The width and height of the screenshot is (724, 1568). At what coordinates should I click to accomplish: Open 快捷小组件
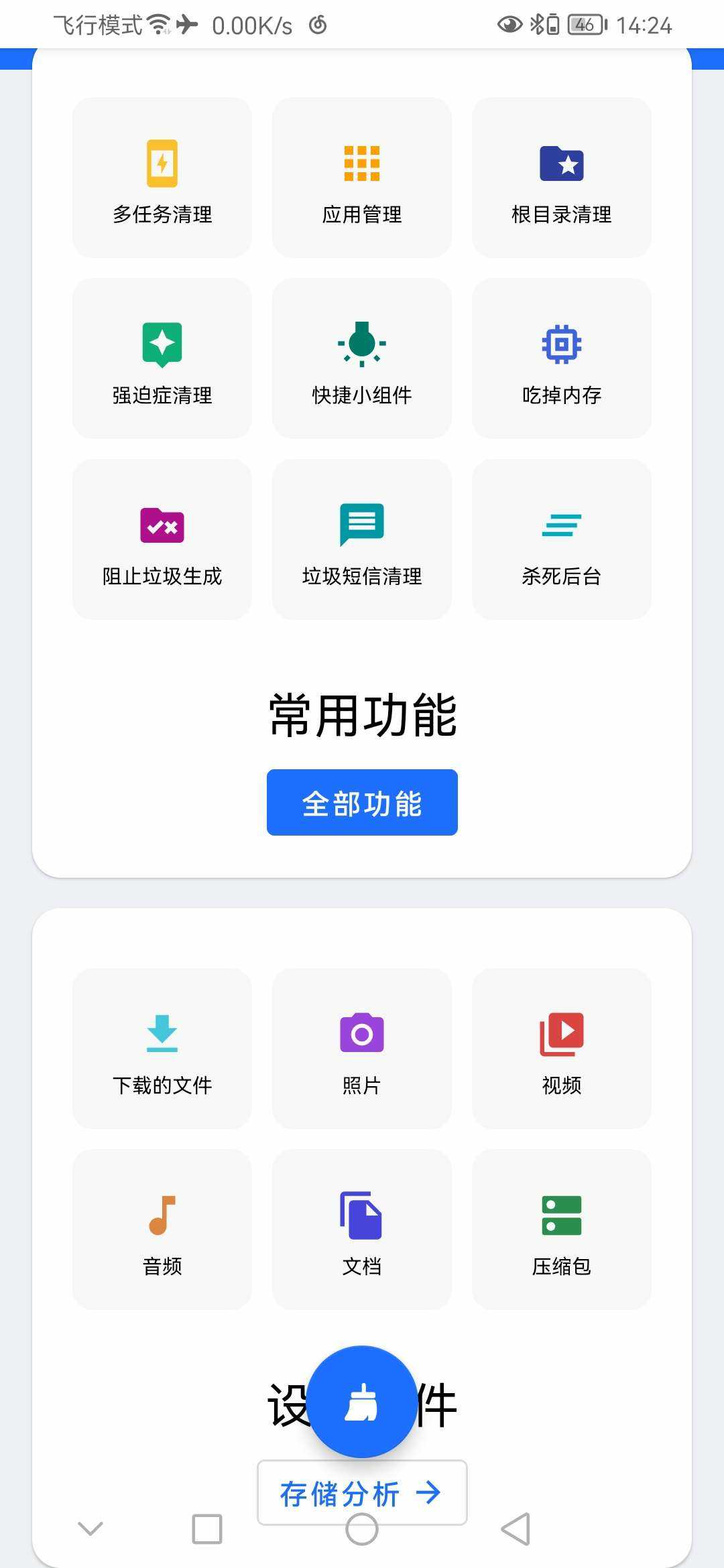click(x=362, y=358)
